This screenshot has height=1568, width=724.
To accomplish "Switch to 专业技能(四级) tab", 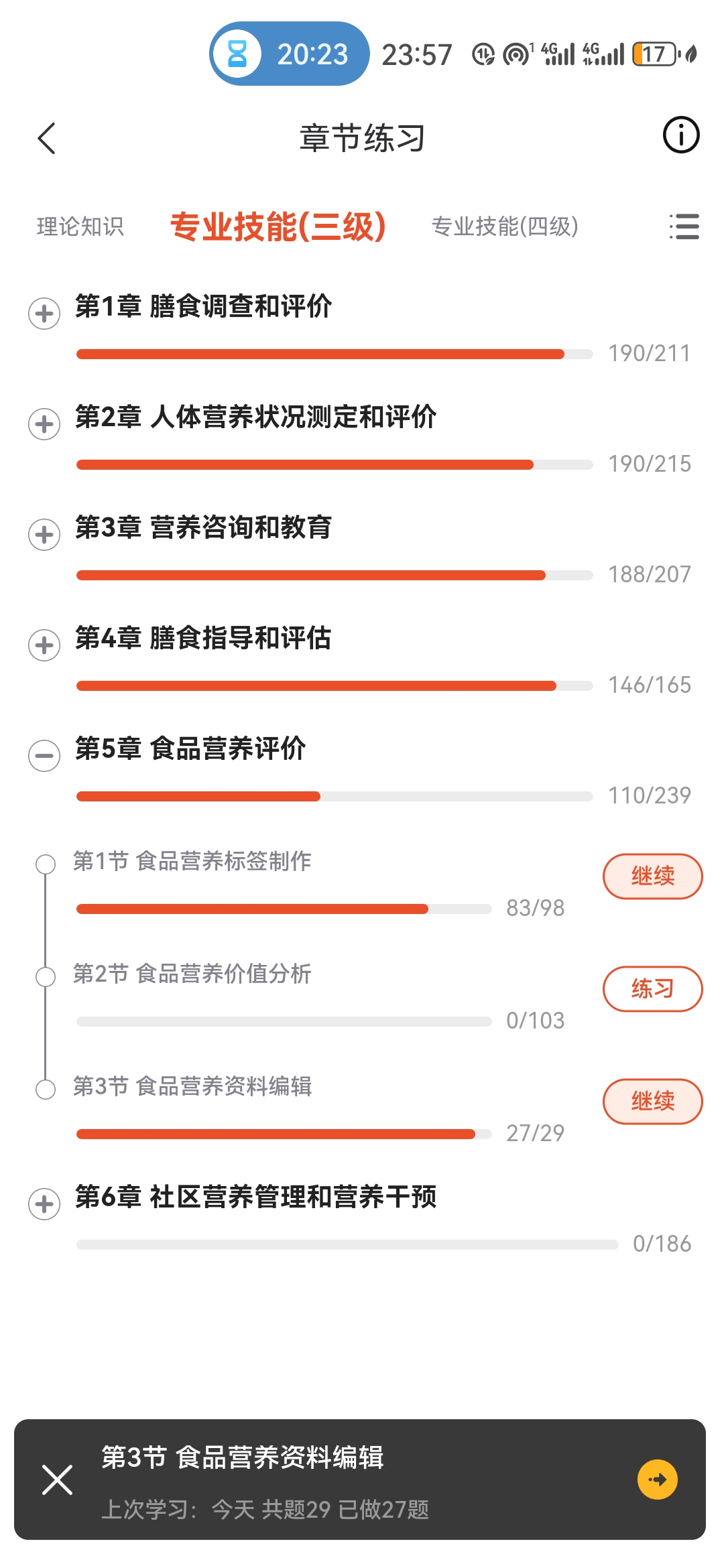I will pyautogui.click(x=504, y=226).
